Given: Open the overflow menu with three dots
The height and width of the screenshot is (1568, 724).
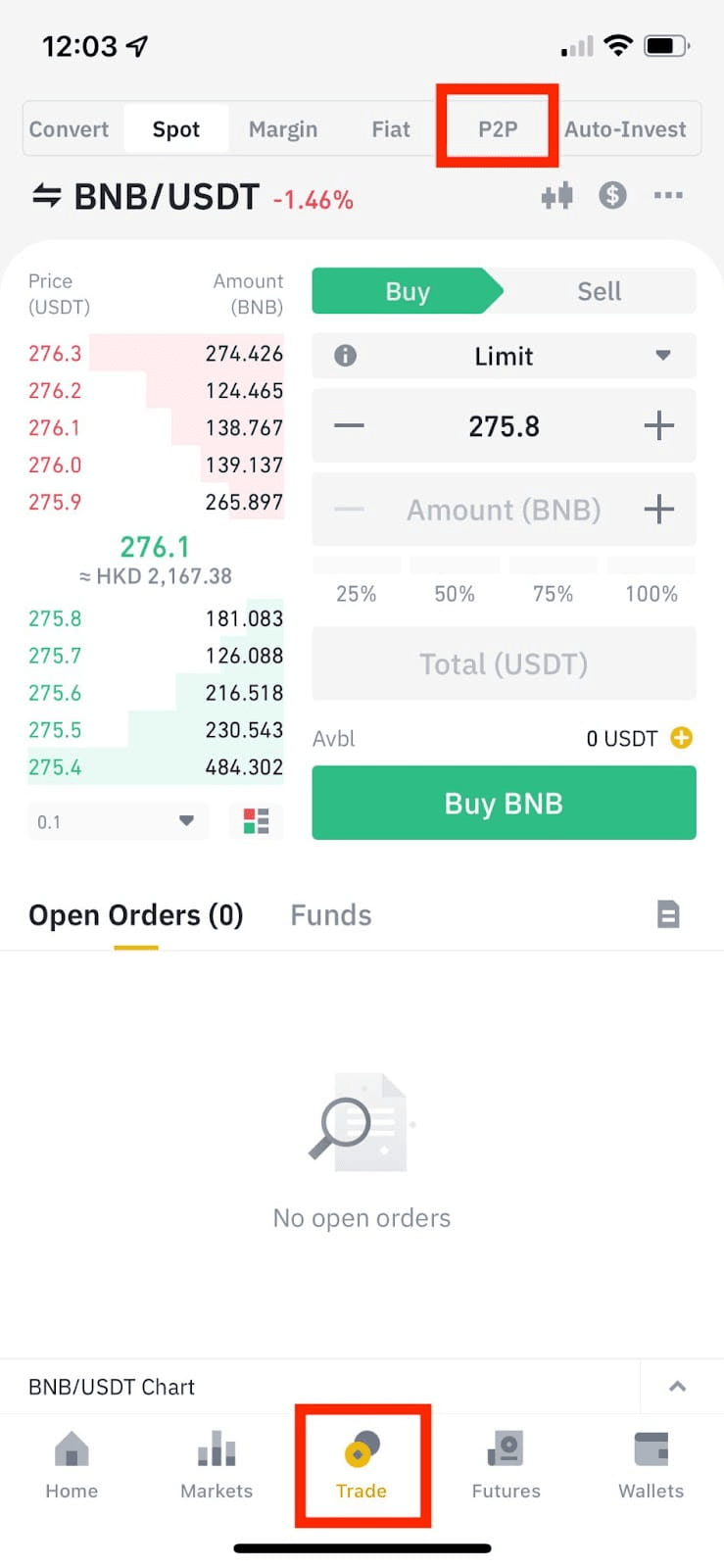Looking at the screenshot, I should tap(668, 196).
